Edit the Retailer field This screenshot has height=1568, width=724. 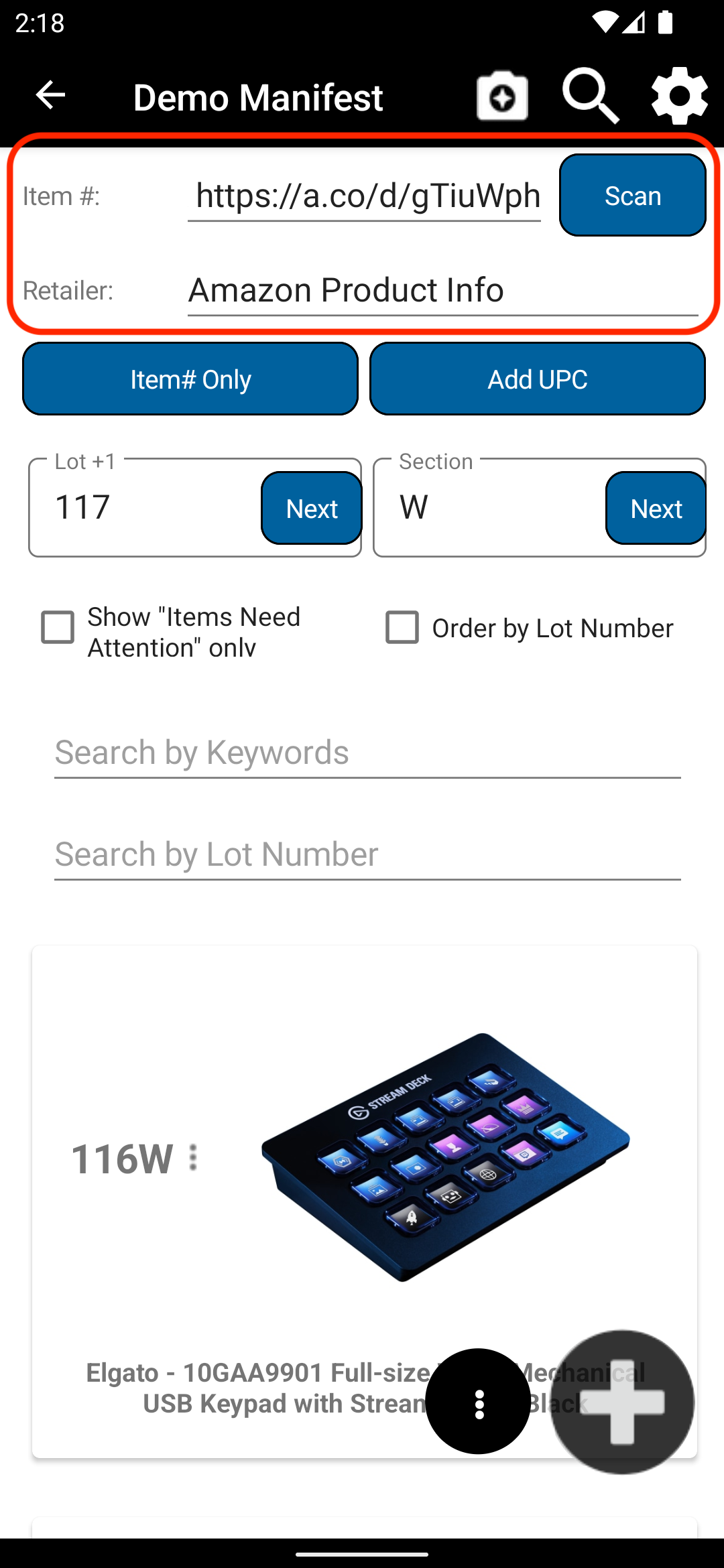(442, 290)
